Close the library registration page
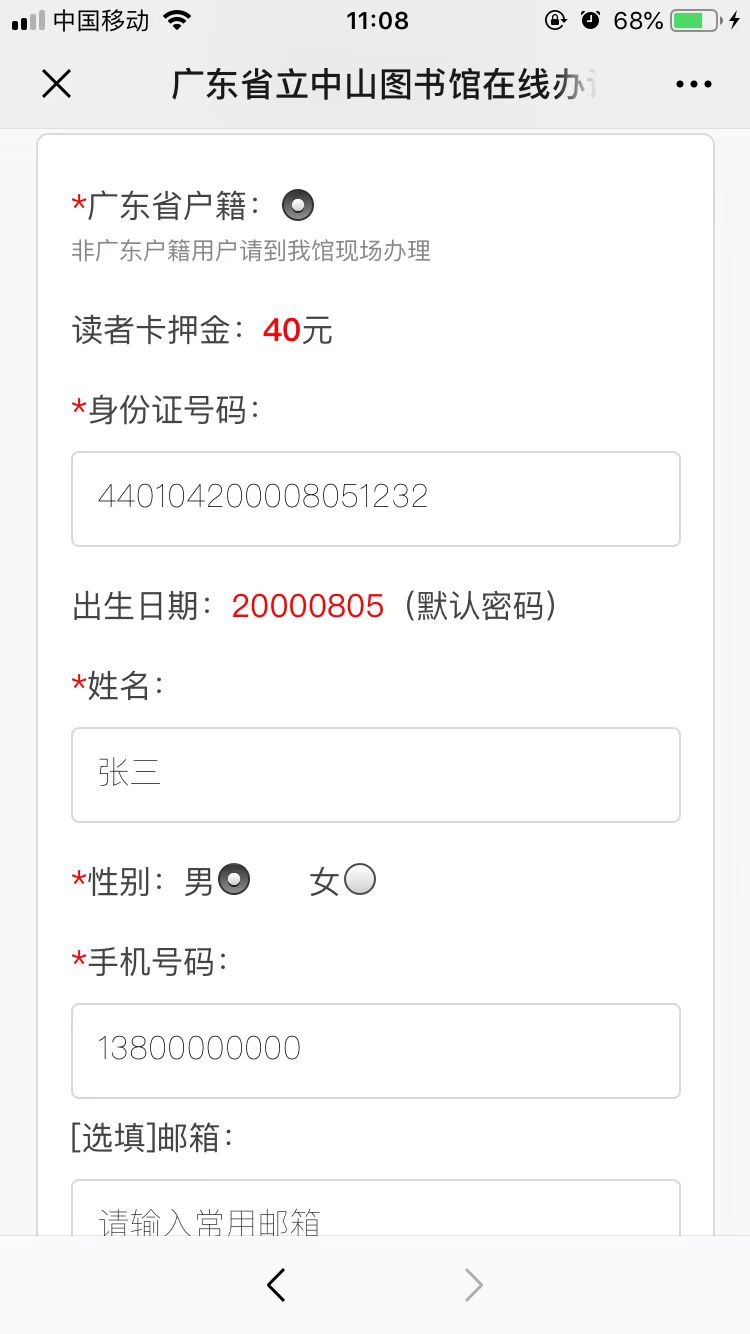Screen dimensions: 750x1334 pos(57,85)
